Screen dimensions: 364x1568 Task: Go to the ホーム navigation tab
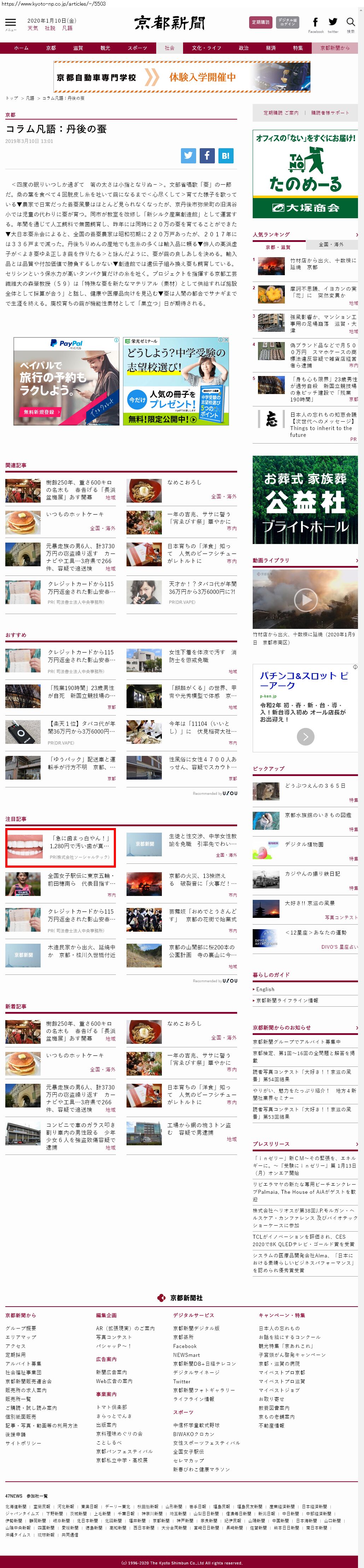pos(21,48)
